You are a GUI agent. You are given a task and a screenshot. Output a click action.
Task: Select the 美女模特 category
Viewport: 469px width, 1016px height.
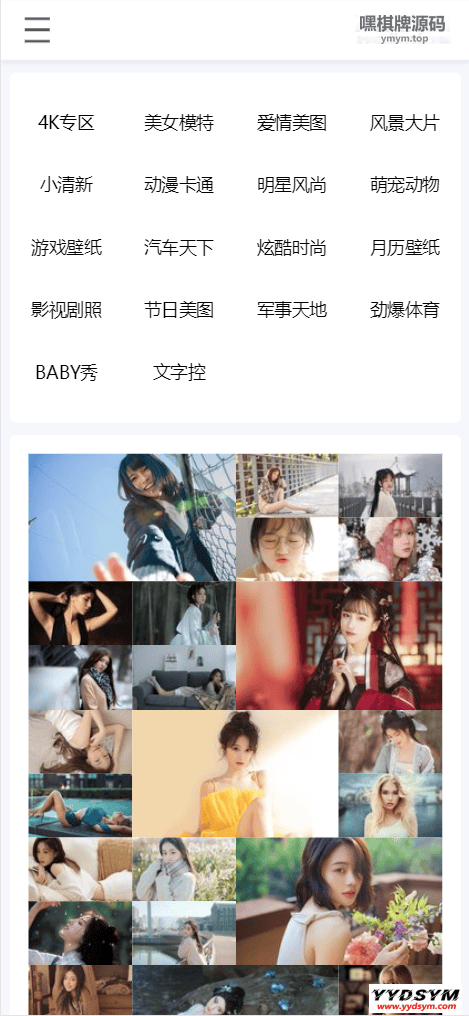coord(179,122)
